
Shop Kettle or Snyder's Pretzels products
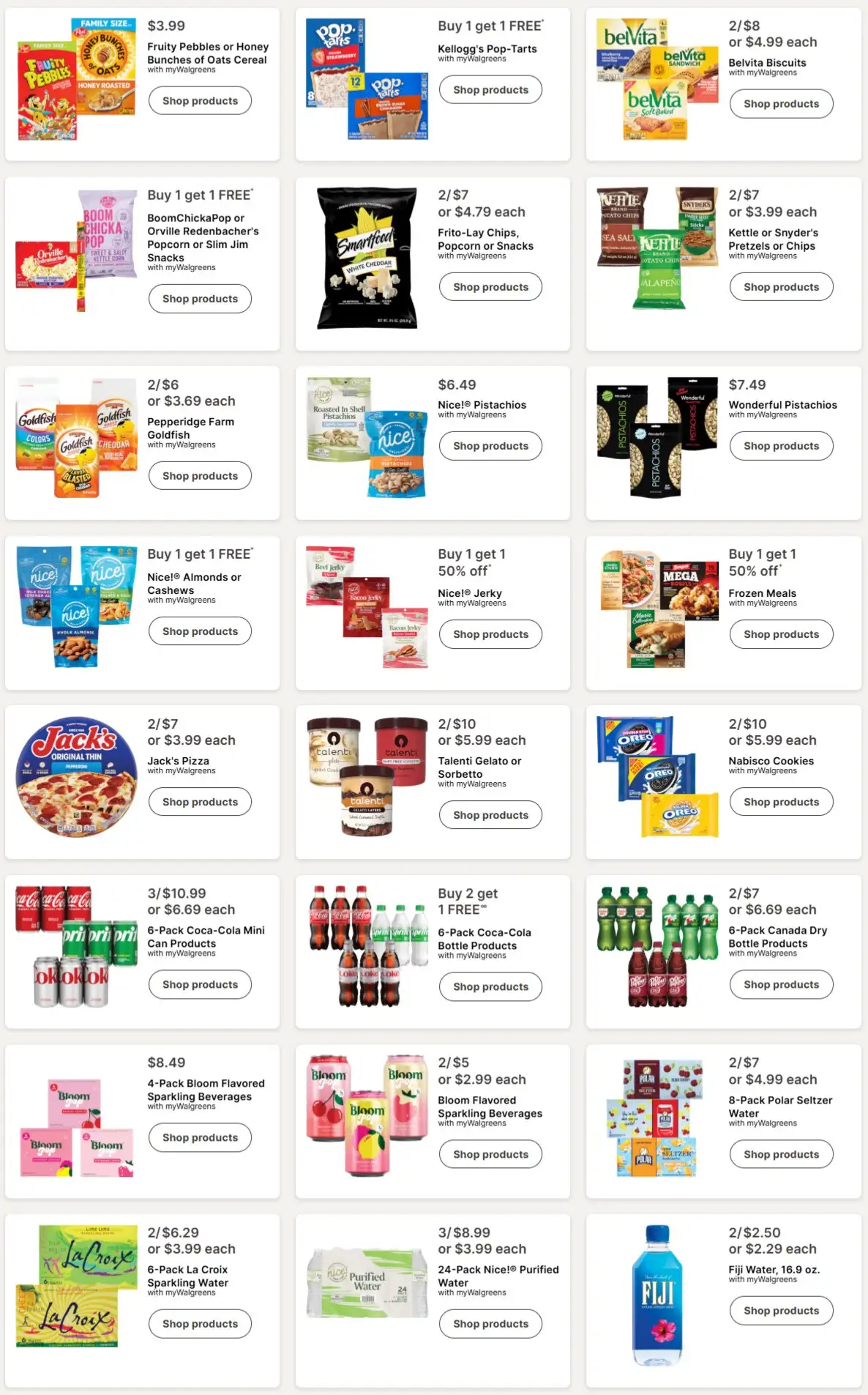click(x=781, y=287)
